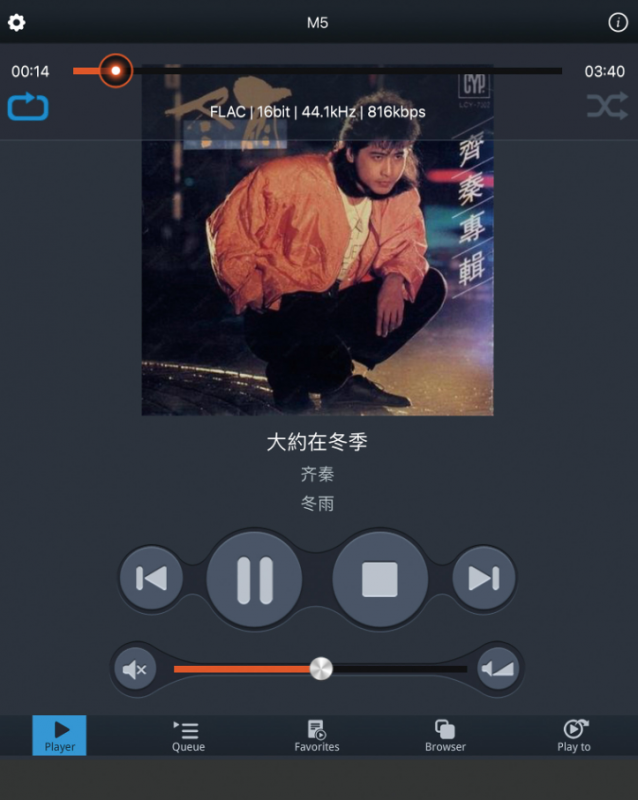Switch to the Queue tab
The width and height of the screenshot is (638, 800).
(x=188, y=736)
